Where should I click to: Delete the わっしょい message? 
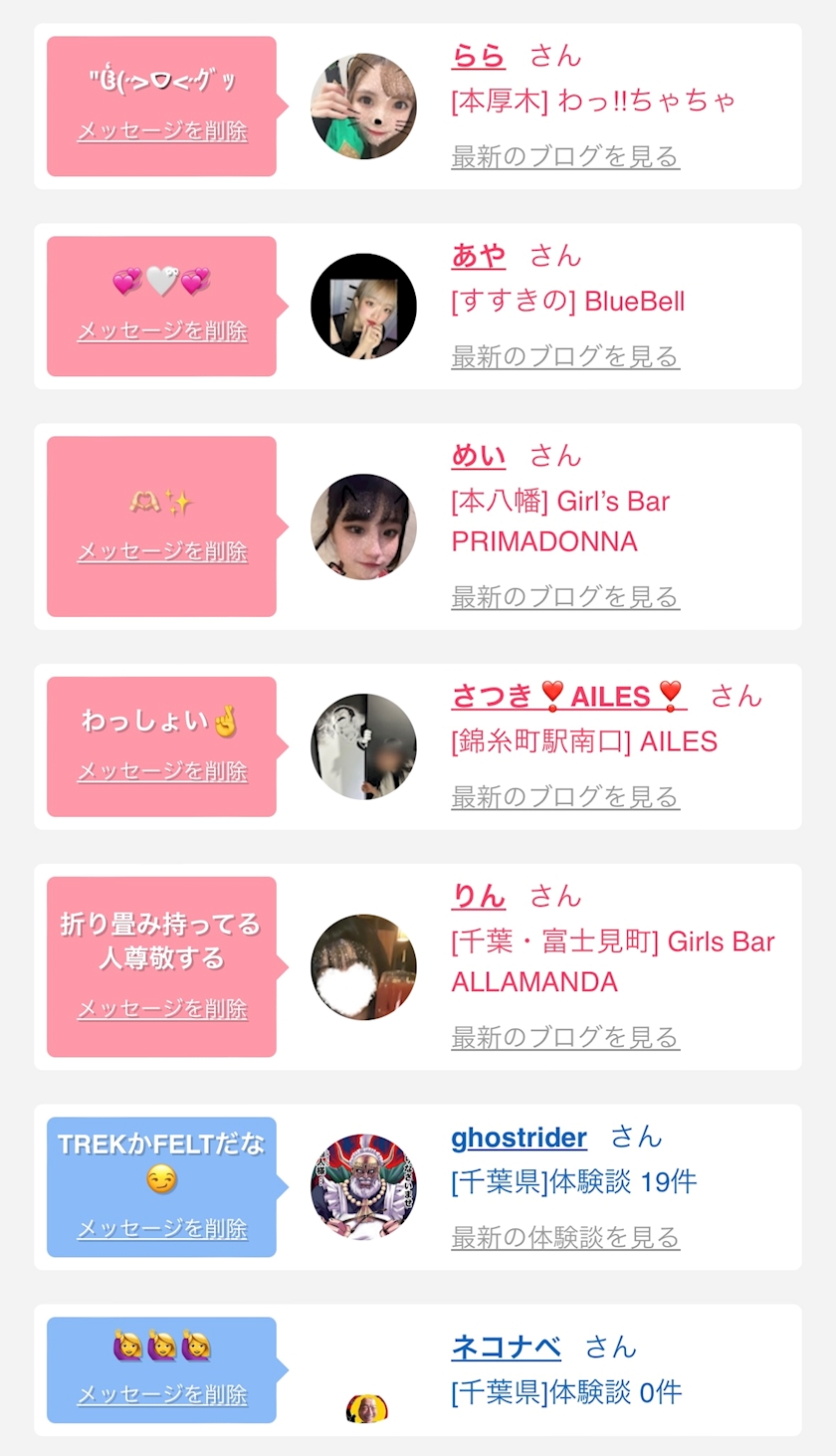click(162, 771)
